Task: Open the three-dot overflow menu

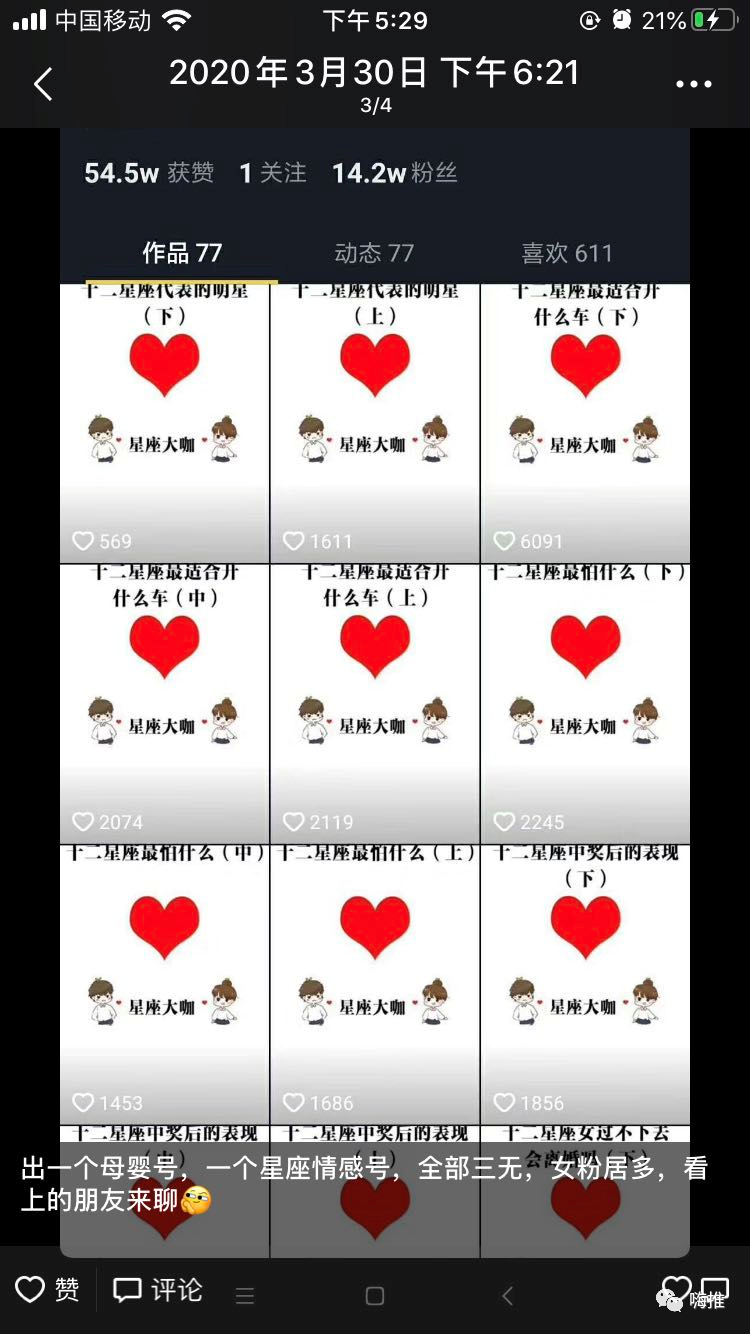Action: click(694, 84)
